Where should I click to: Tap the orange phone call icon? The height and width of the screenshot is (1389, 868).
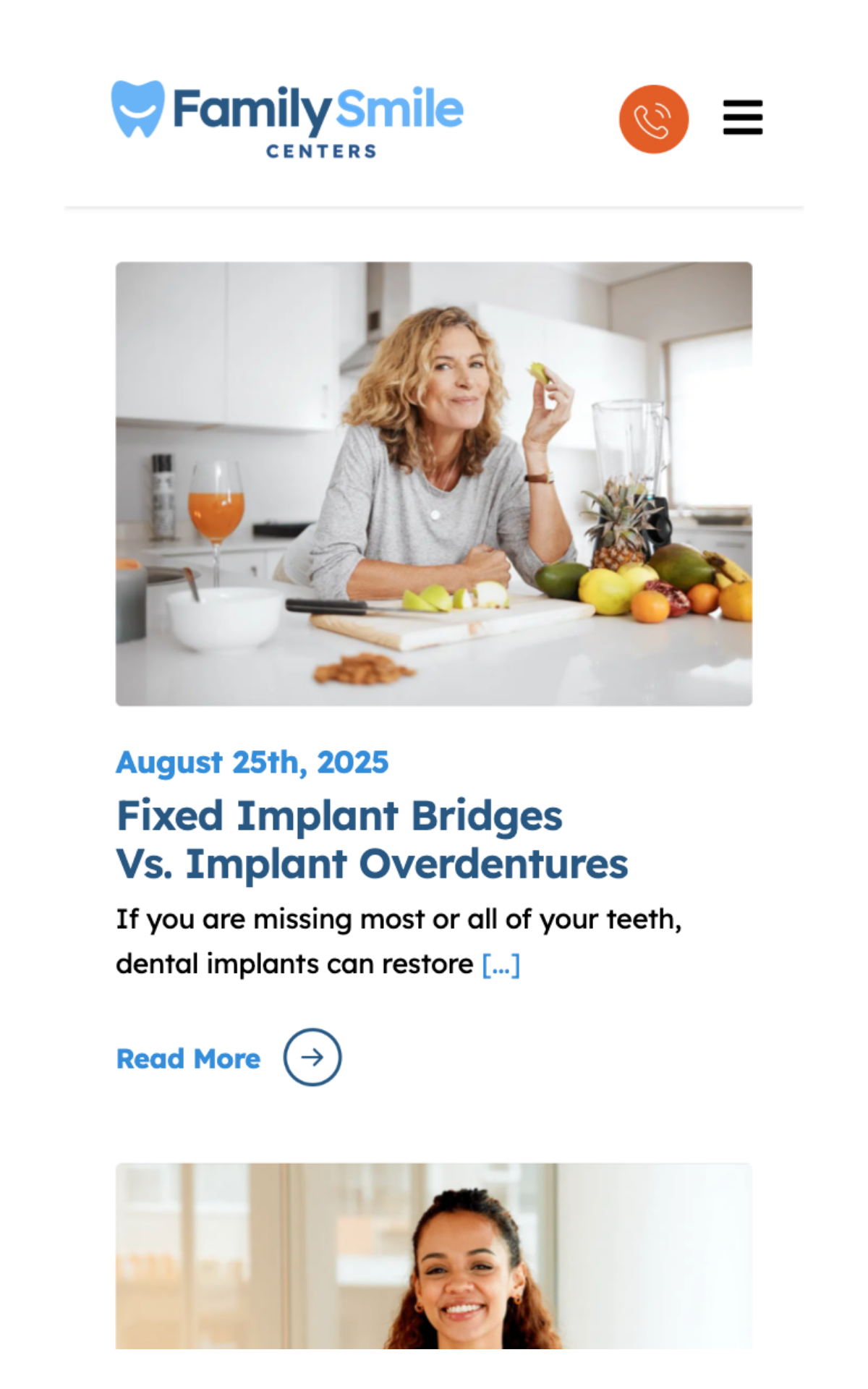[x=653, y=119]
